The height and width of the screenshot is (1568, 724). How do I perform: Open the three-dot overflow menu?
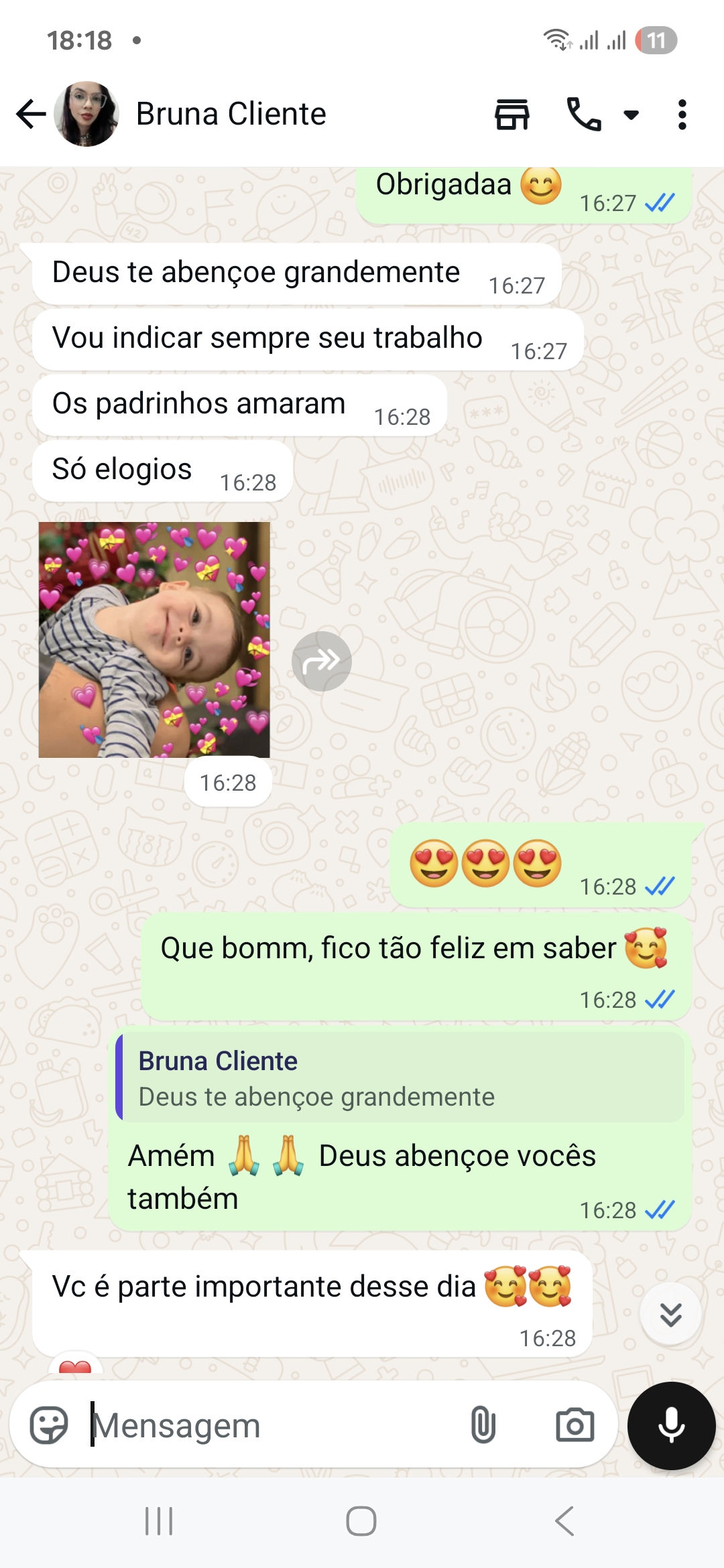click(x=682, y=115)
